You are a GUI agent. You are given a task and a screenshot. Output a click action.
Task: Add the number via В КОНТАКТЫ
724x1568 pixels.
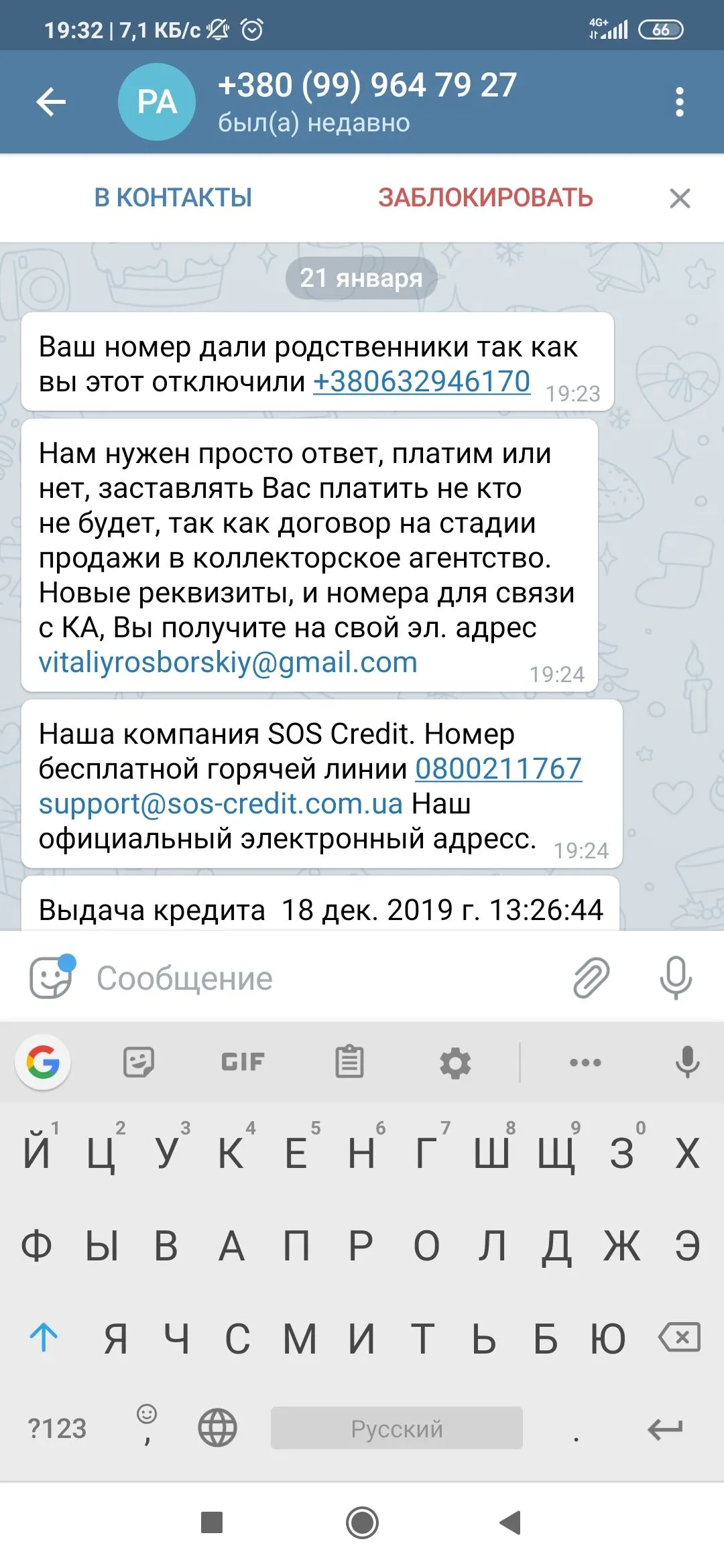pyautogui.click(x=173, y=198)
